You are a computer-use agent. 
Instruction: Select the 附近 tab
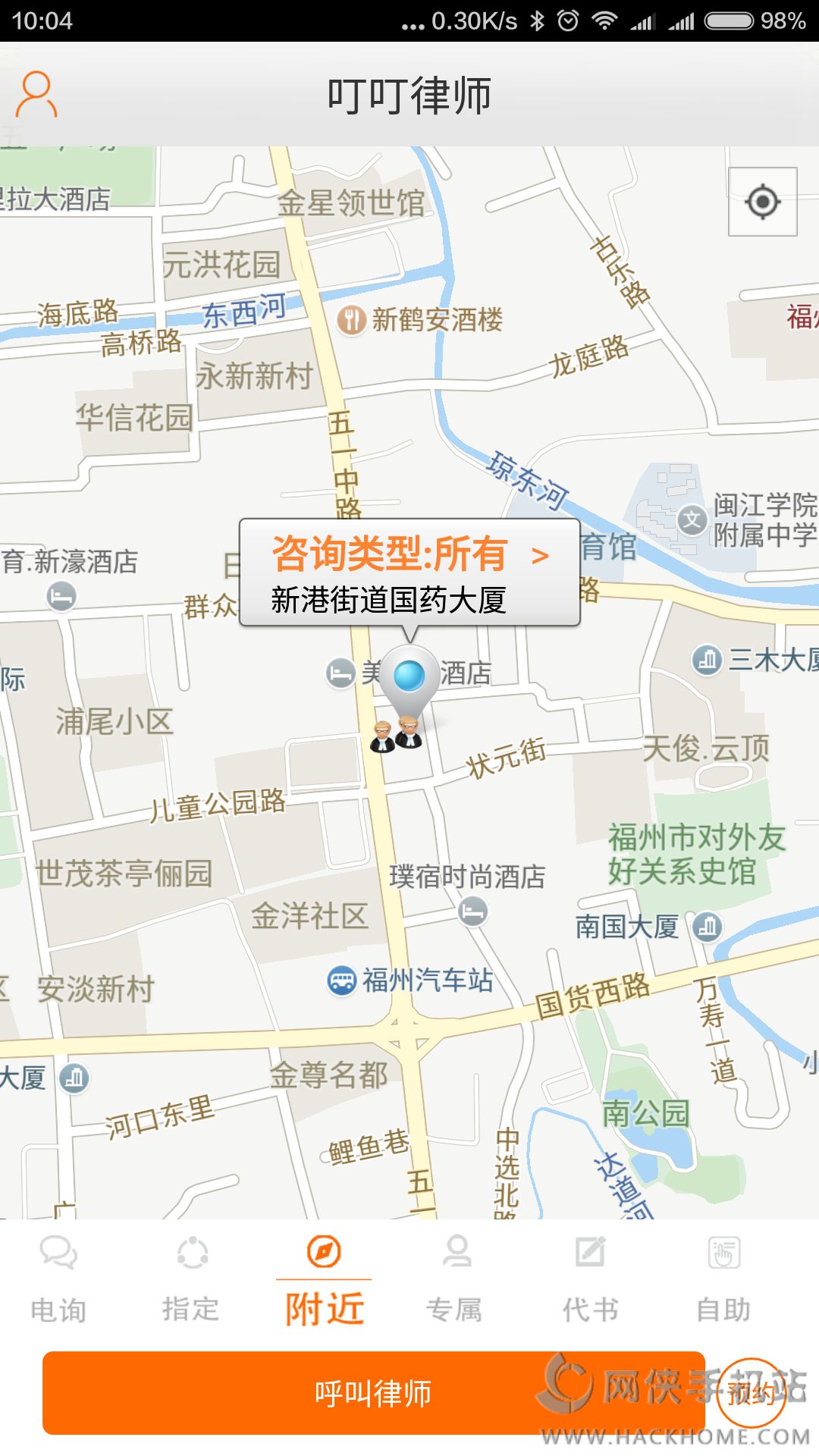tap(324, 1279)
